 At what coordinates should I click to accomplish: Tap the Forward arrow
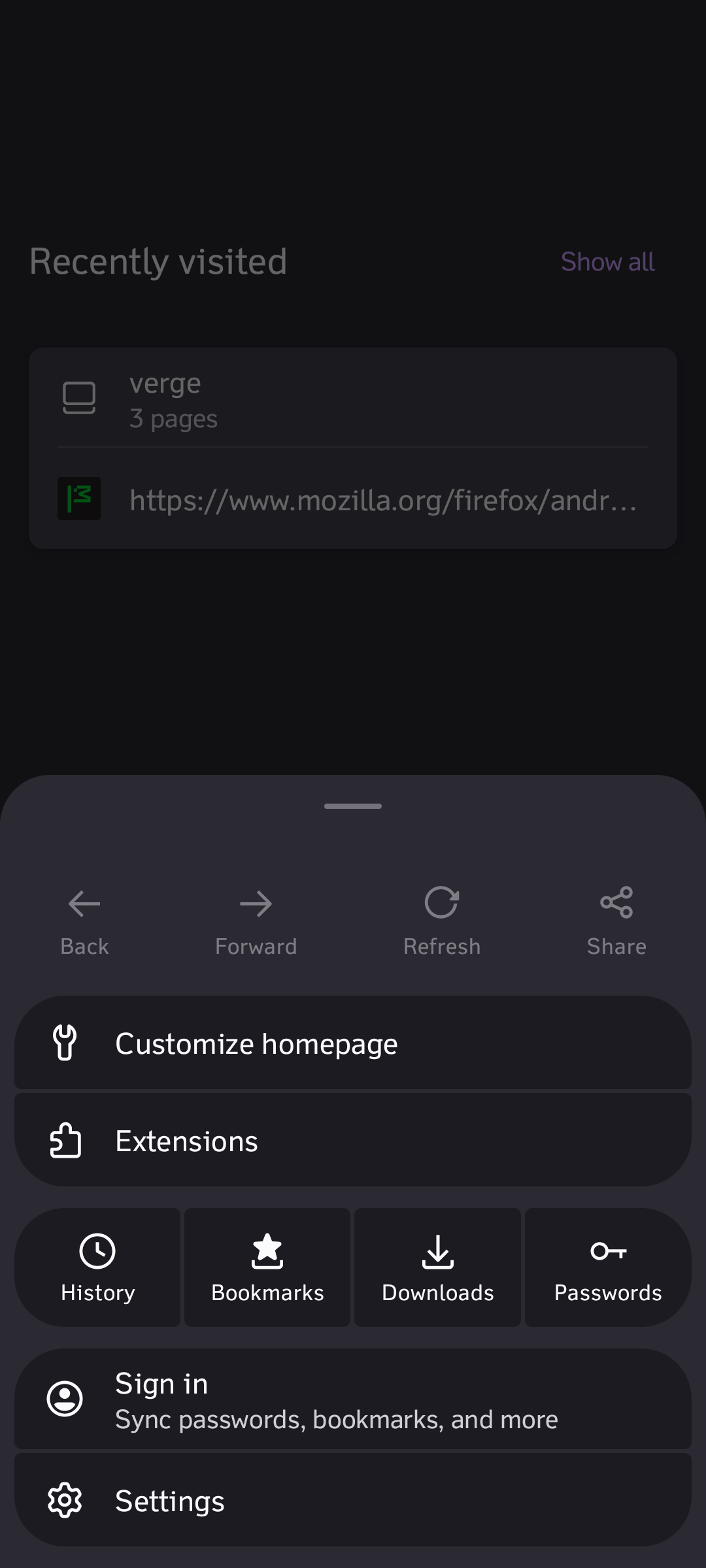point(256,921)
